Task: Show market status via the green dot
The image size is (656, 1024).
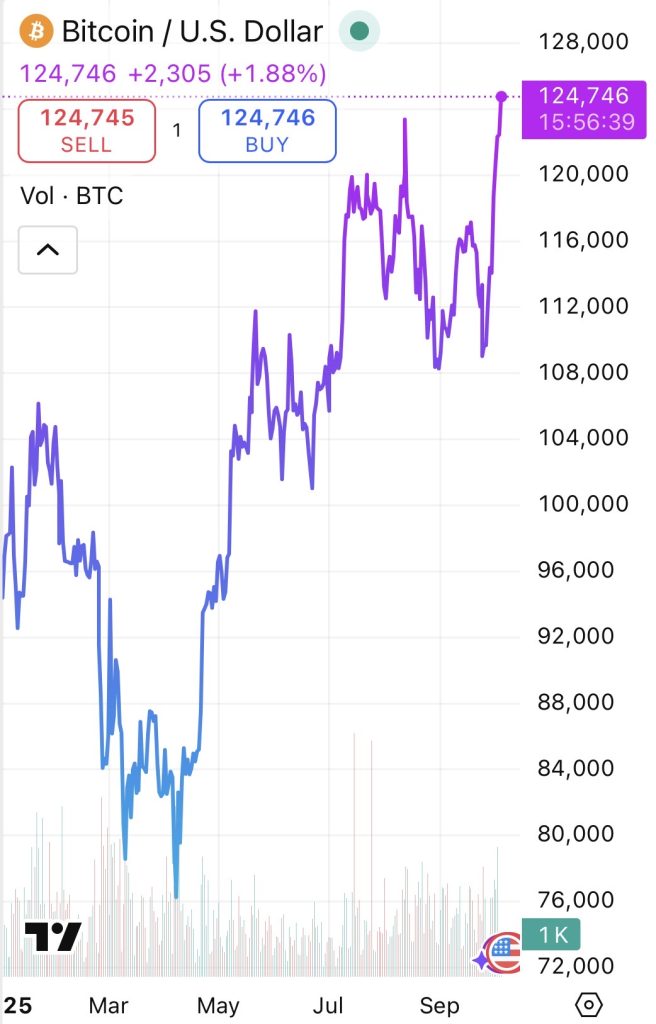Action: [x=359, y=32]
